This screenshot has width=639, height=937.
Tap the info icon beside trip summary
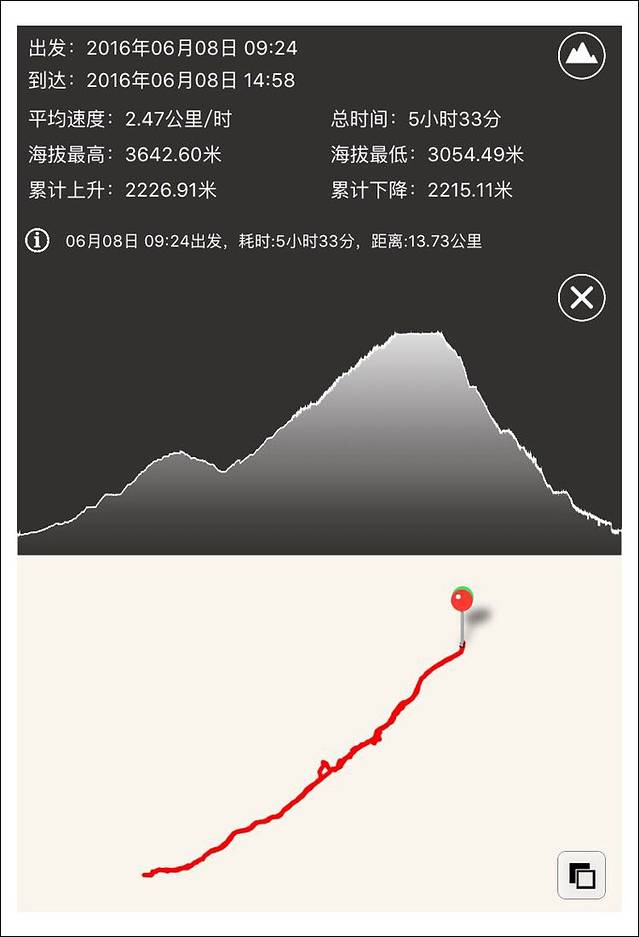point(38,240)
